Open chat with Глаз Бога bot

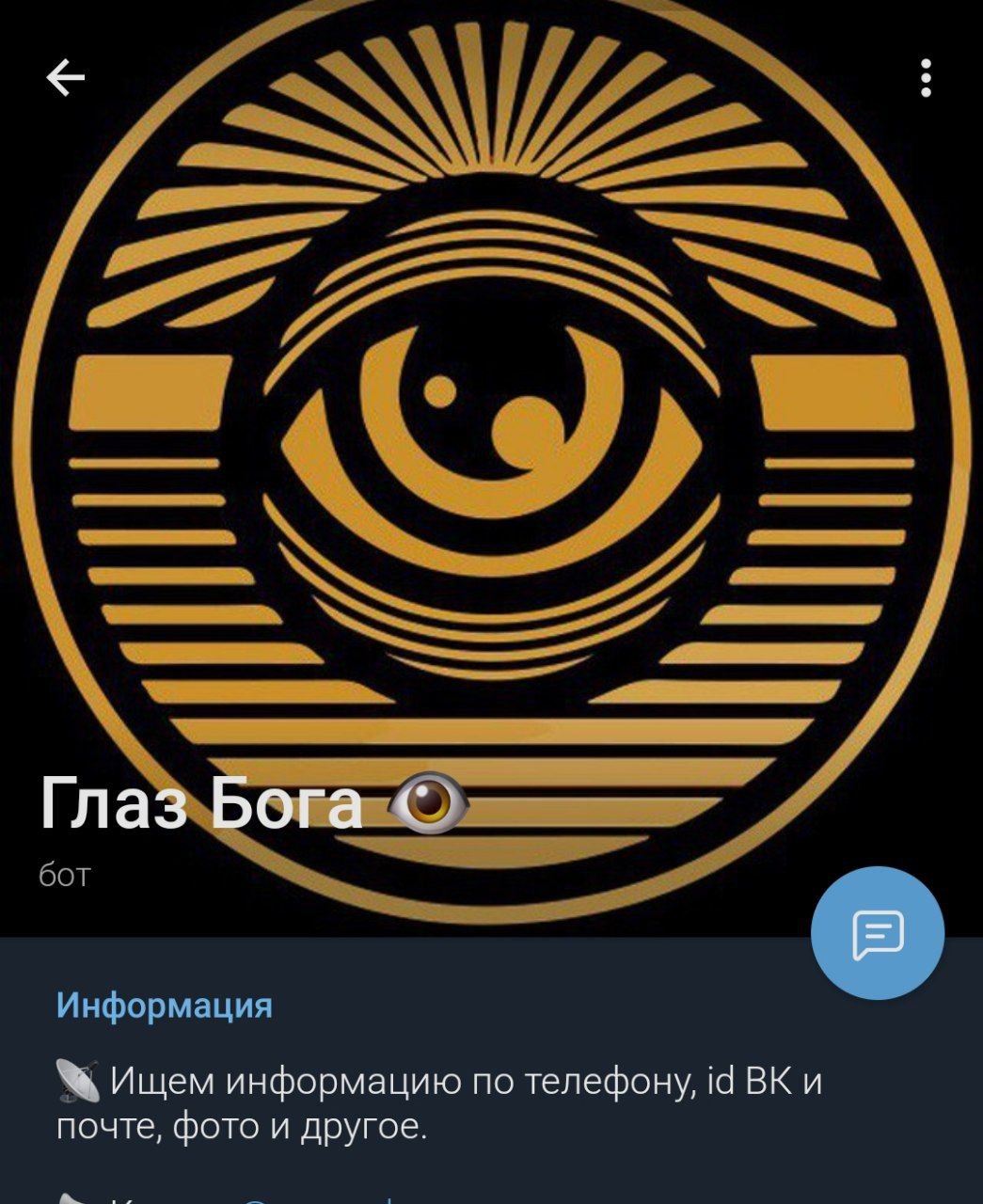[877, 932]
